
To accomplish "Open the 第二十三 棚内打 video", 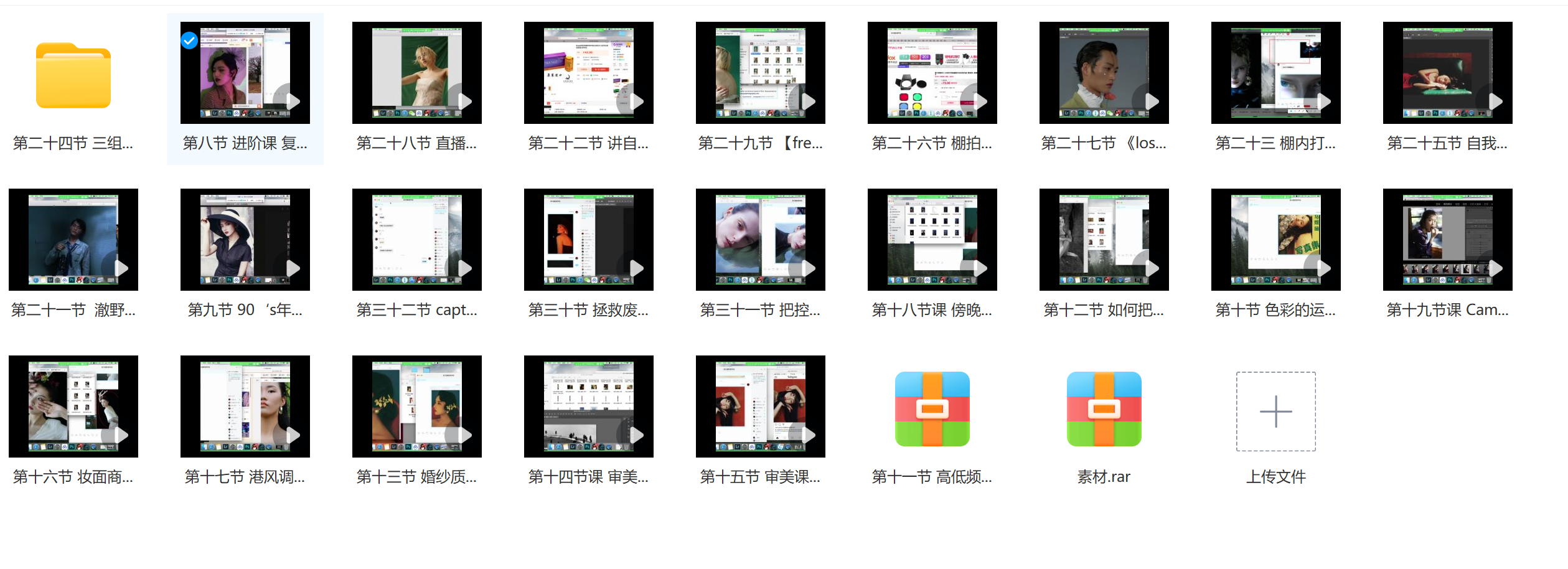I will coord(1275,73).
